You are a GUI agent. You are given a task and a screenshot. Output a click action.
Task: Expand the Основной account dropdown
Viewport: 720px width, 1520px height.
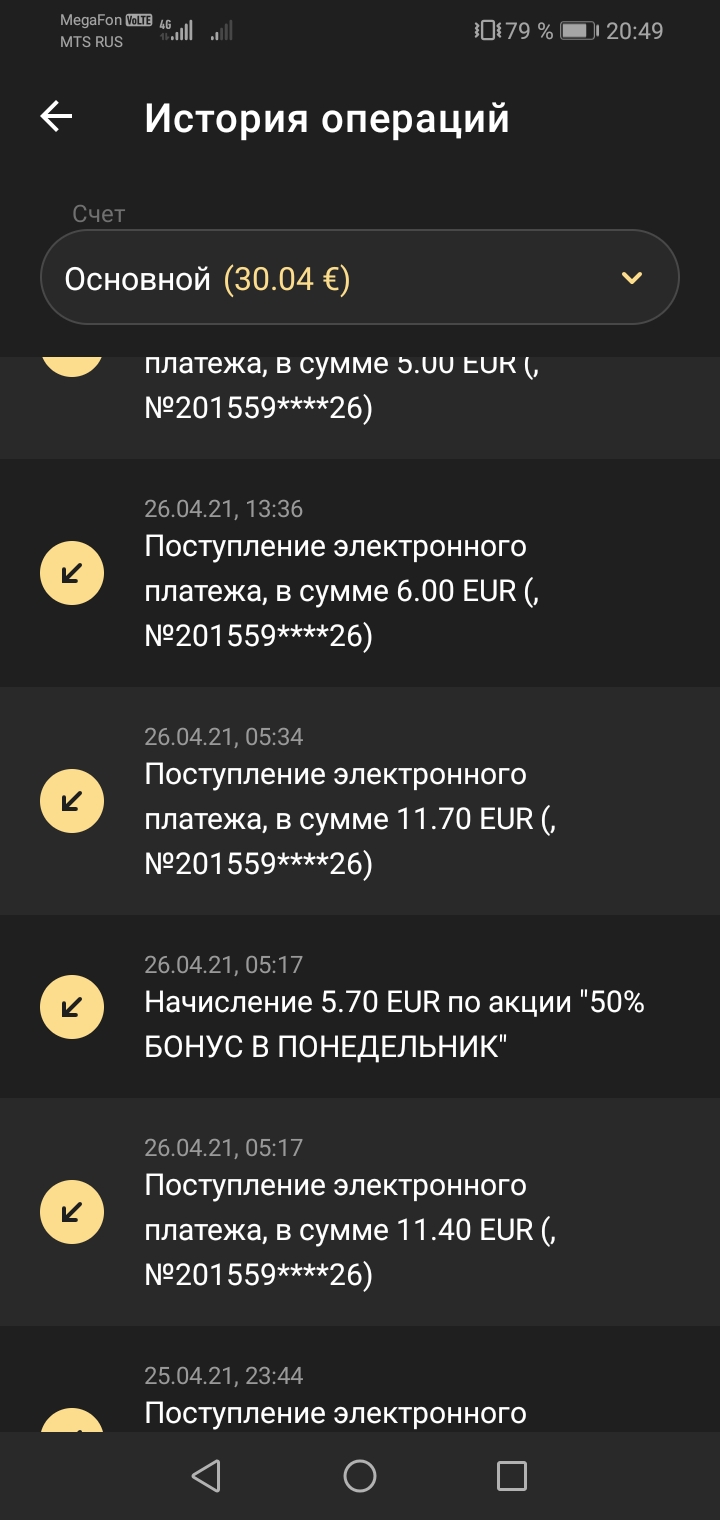coord(360,278)
